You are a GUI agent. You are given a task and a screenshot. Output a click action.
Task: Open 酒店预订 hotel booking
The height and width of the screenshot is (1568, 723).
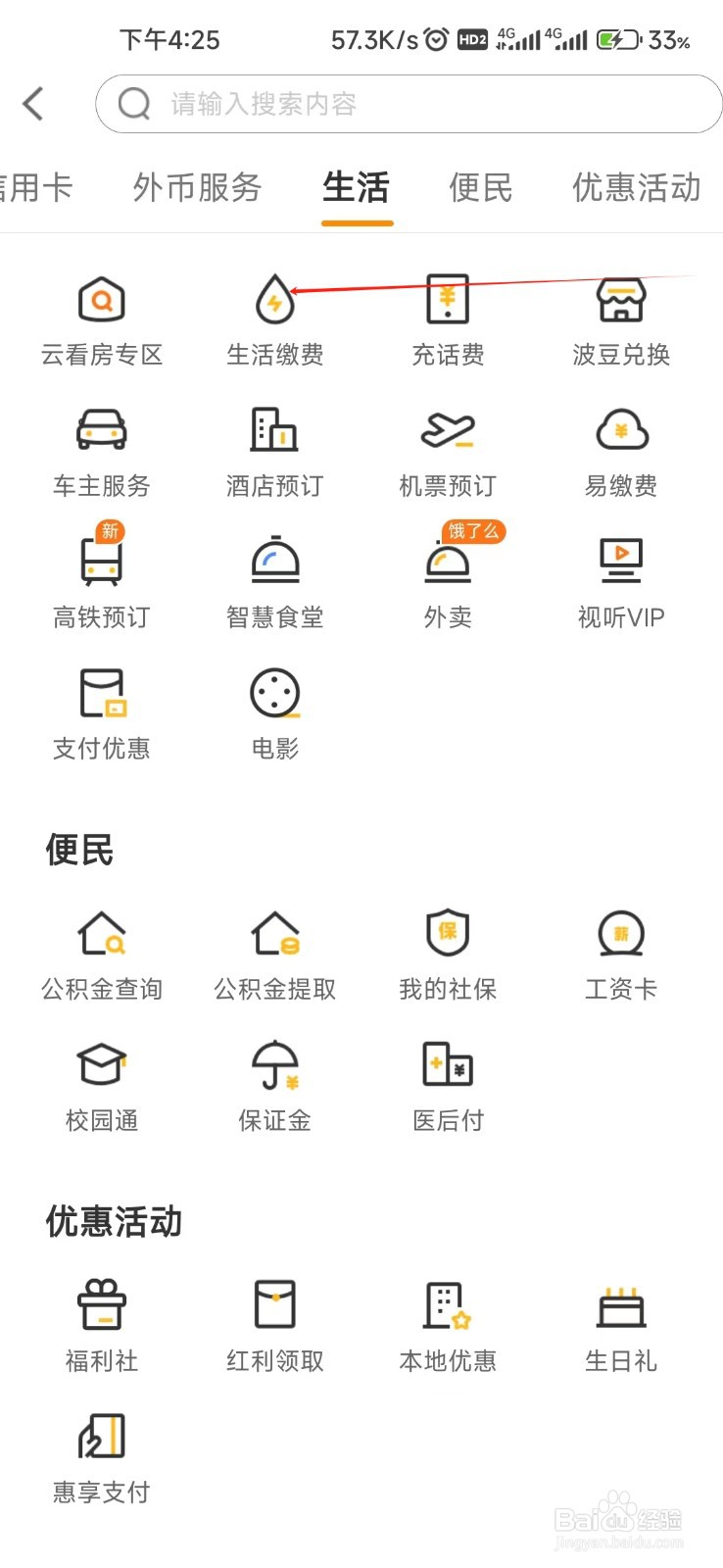pyautogui.click(x=275, y=452)
